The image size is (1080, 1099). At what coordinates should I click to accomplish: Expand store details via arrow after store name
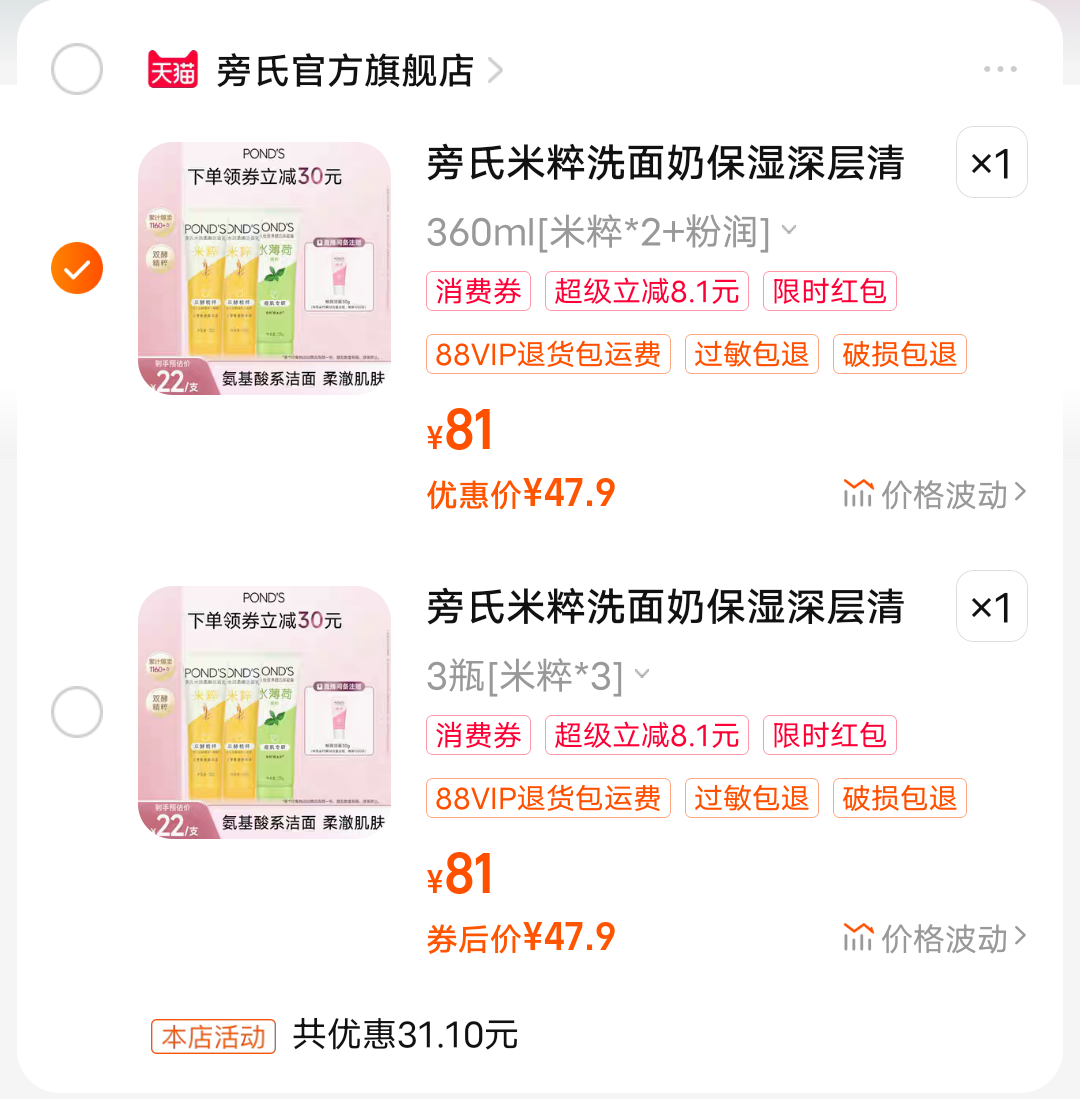(493, 71)
